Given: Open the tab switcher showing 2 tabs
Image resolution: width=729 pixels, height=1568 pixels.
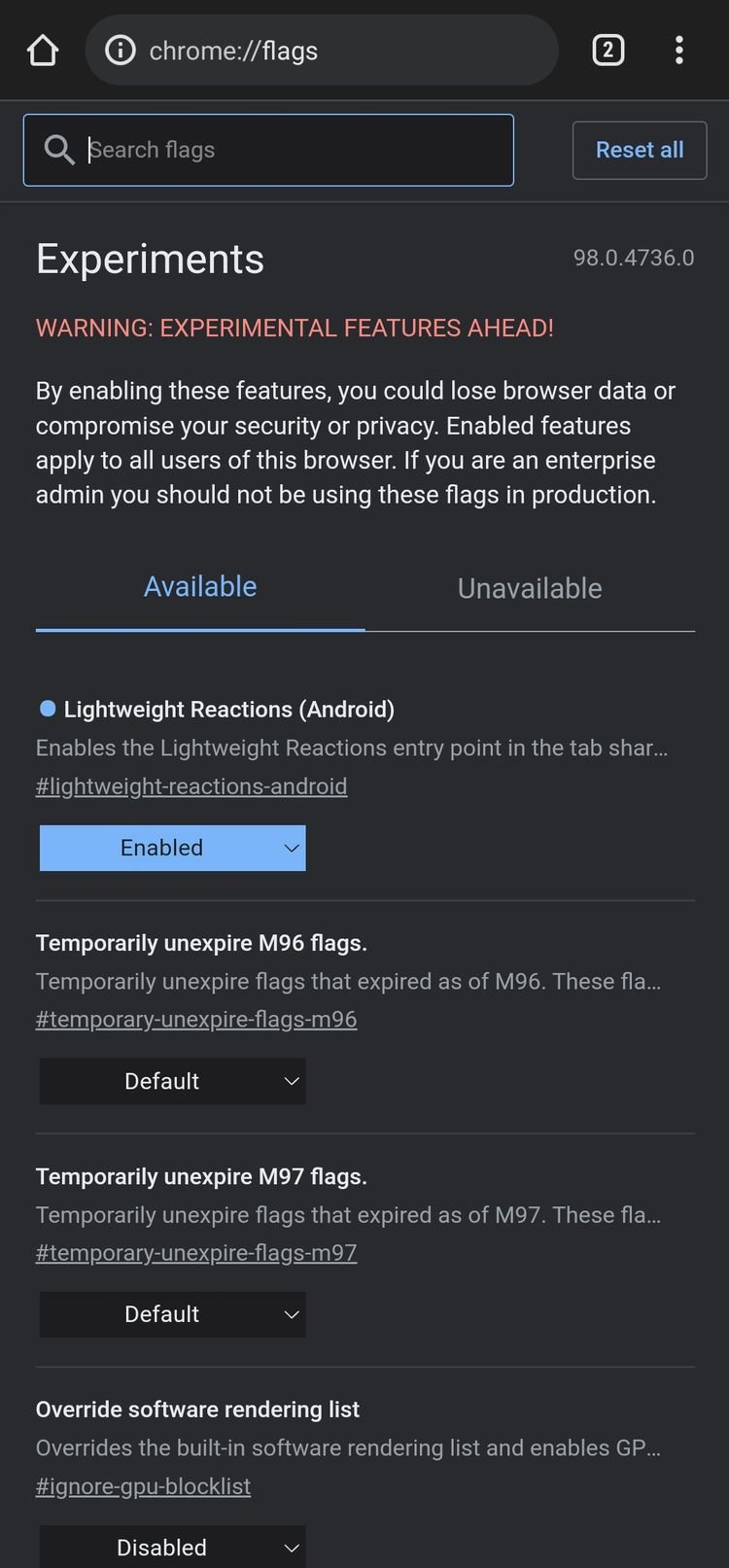Looking at the screenshot, I should tap(608, 51).
